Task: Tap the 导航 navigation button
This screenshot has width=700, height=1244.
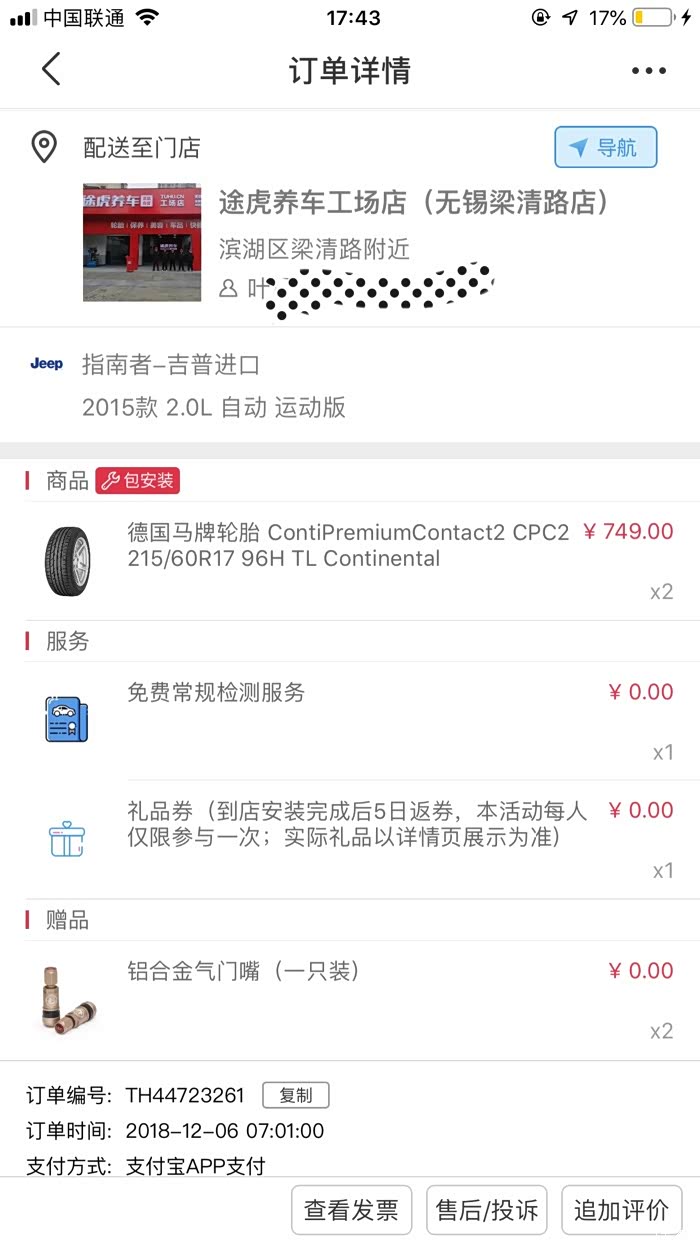Action: [605, 148]
